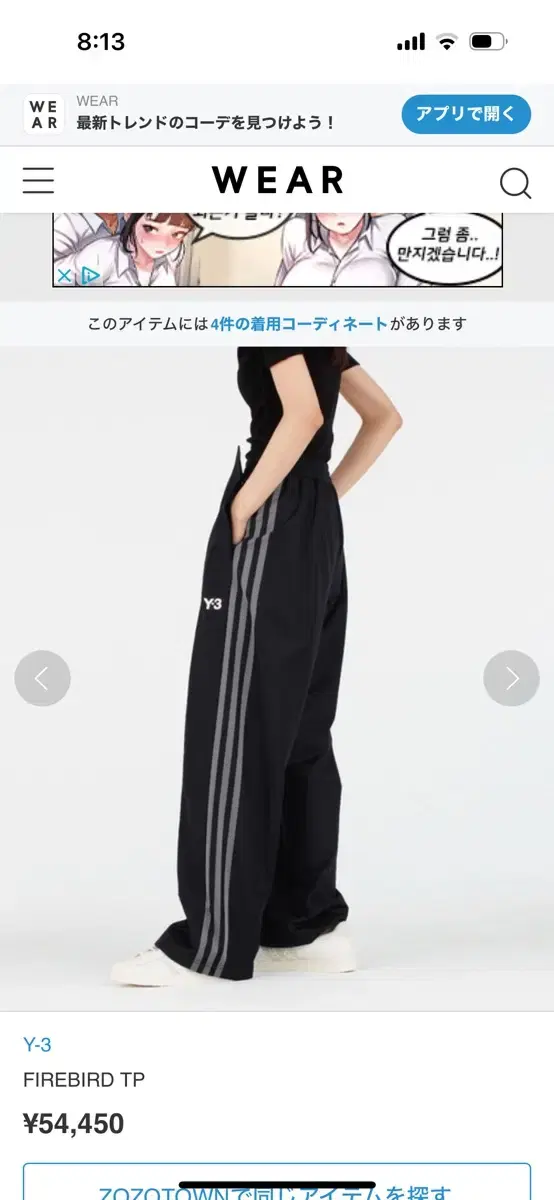Open the hamburger menu
The image size is (554, 1200).
[39, 181]
